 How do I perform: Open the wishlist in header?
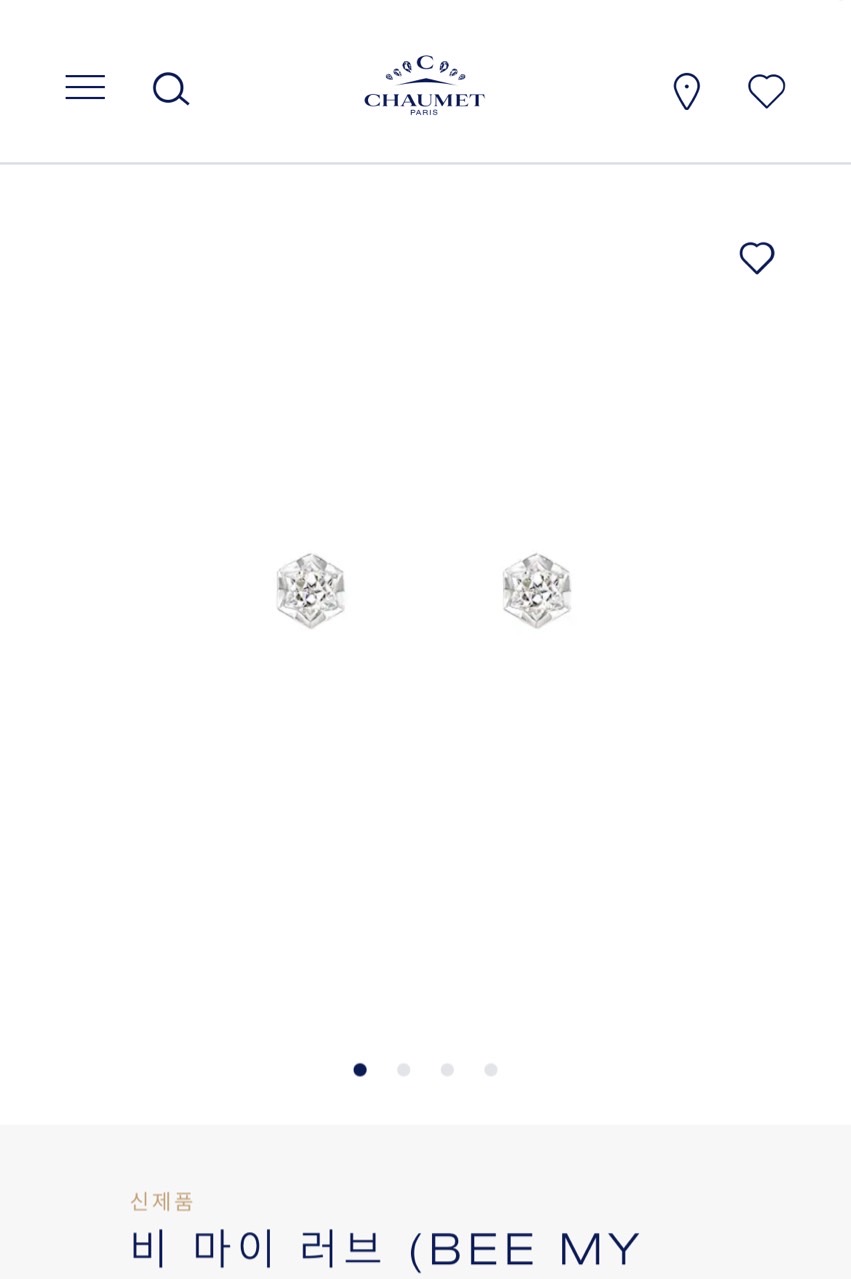(766, 91)
